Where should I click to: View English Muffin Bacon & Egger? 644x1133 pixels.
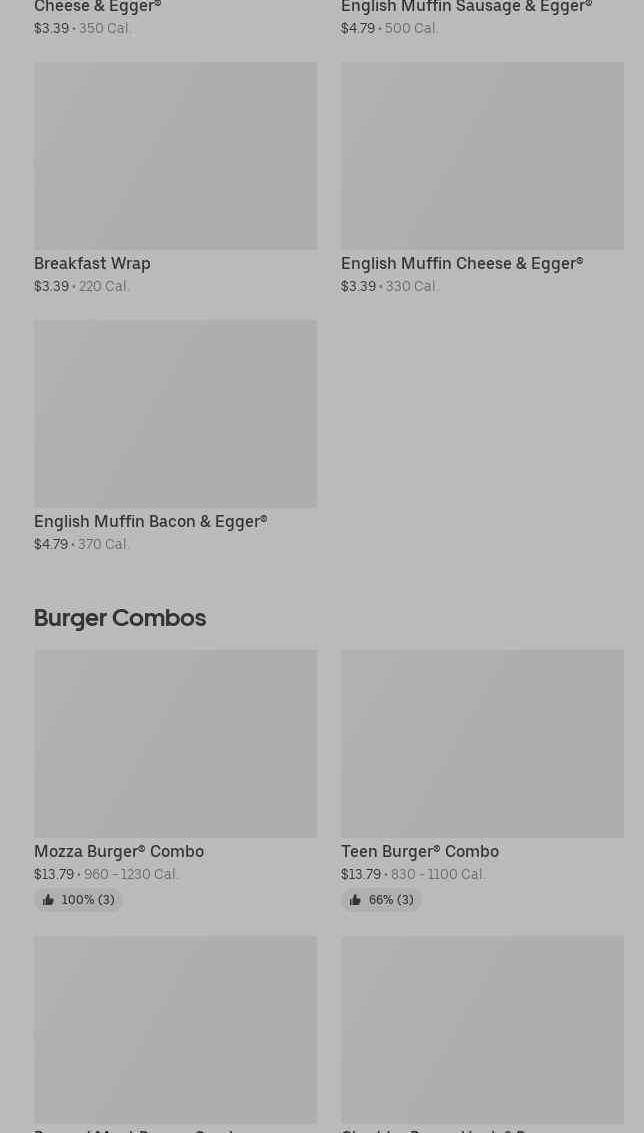click(x=175, y=414)
